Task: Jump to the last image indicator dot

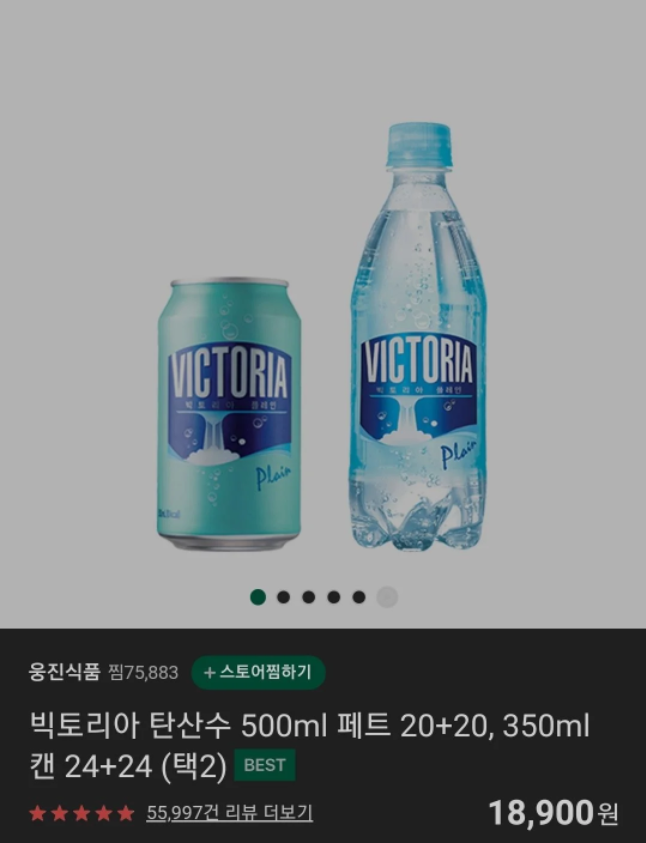Action: [387, 597]
